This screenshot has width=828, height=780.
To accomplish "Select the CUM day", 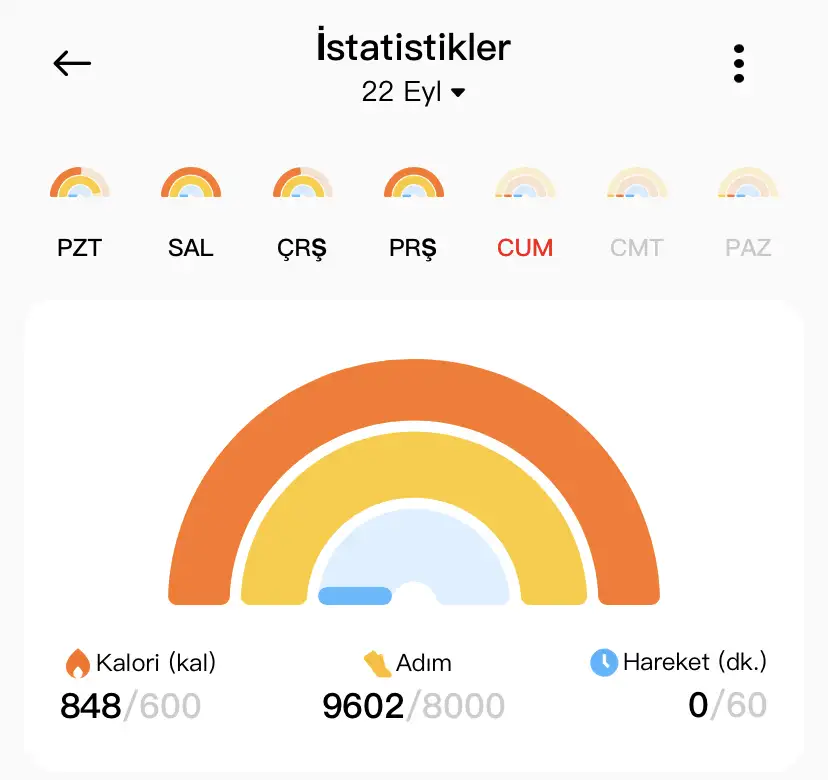I will pyautogui.click(x=525, y=213).
